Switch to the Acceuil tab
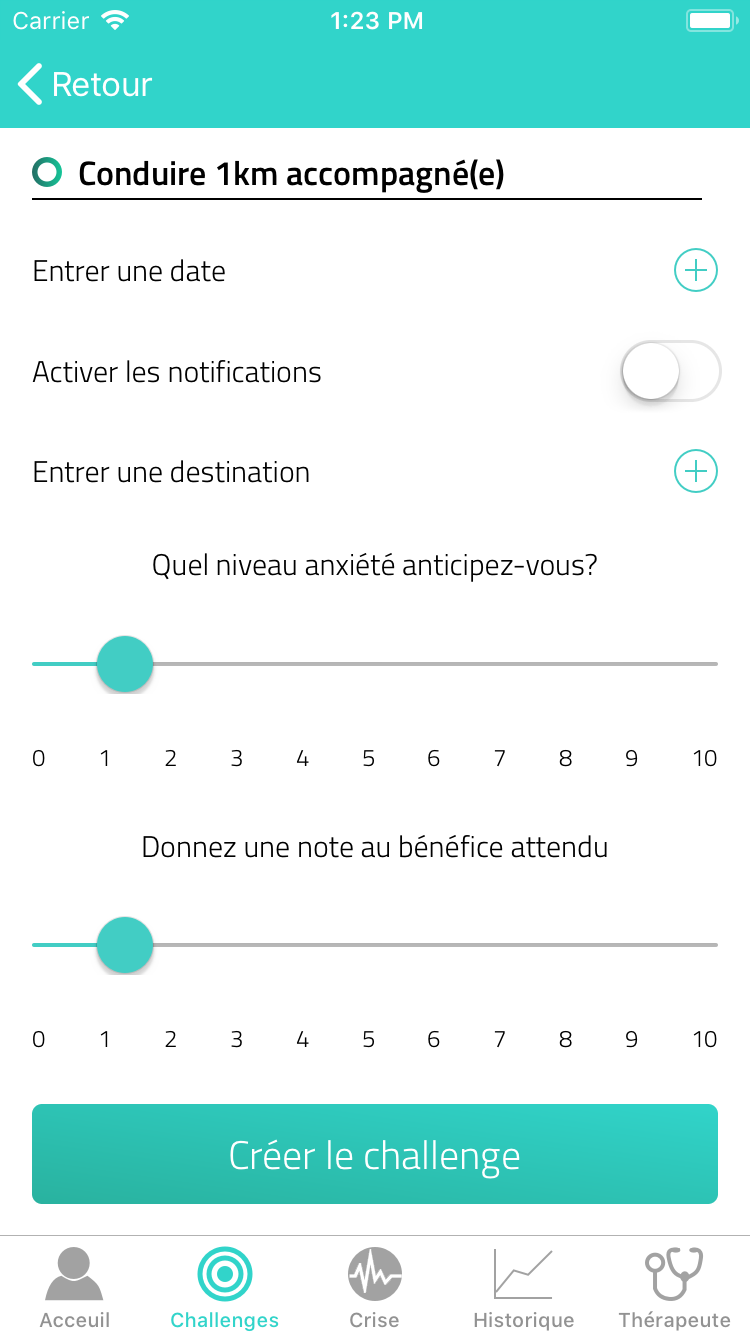The height and width of the screenshot is (1334, 750). pos(75,1288)
